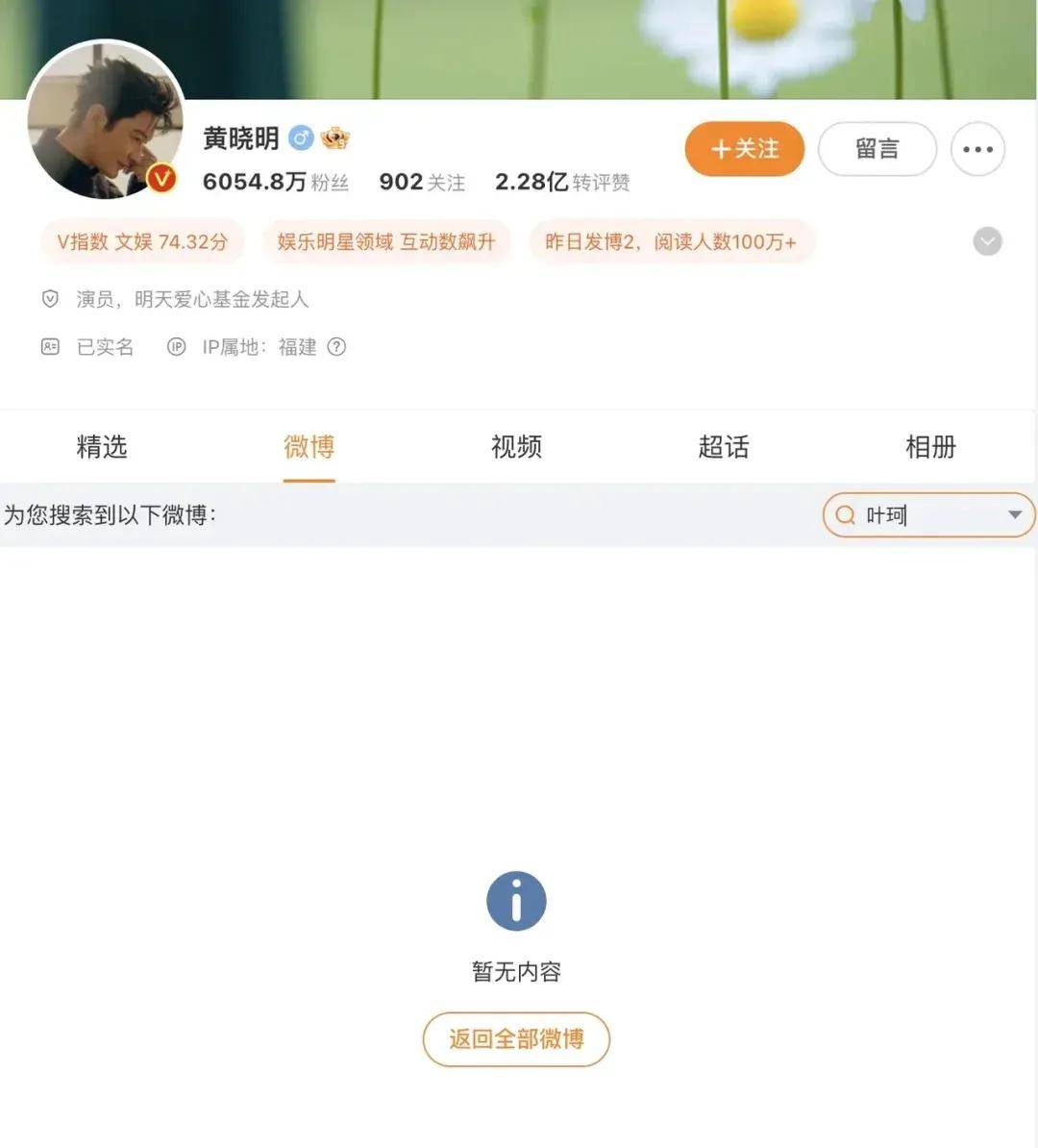Open the 娱乐明星领域 互动数飙升 chip
This screenshot has width=1038, height=1148.
pyautogui.click(x=386, y=241)
